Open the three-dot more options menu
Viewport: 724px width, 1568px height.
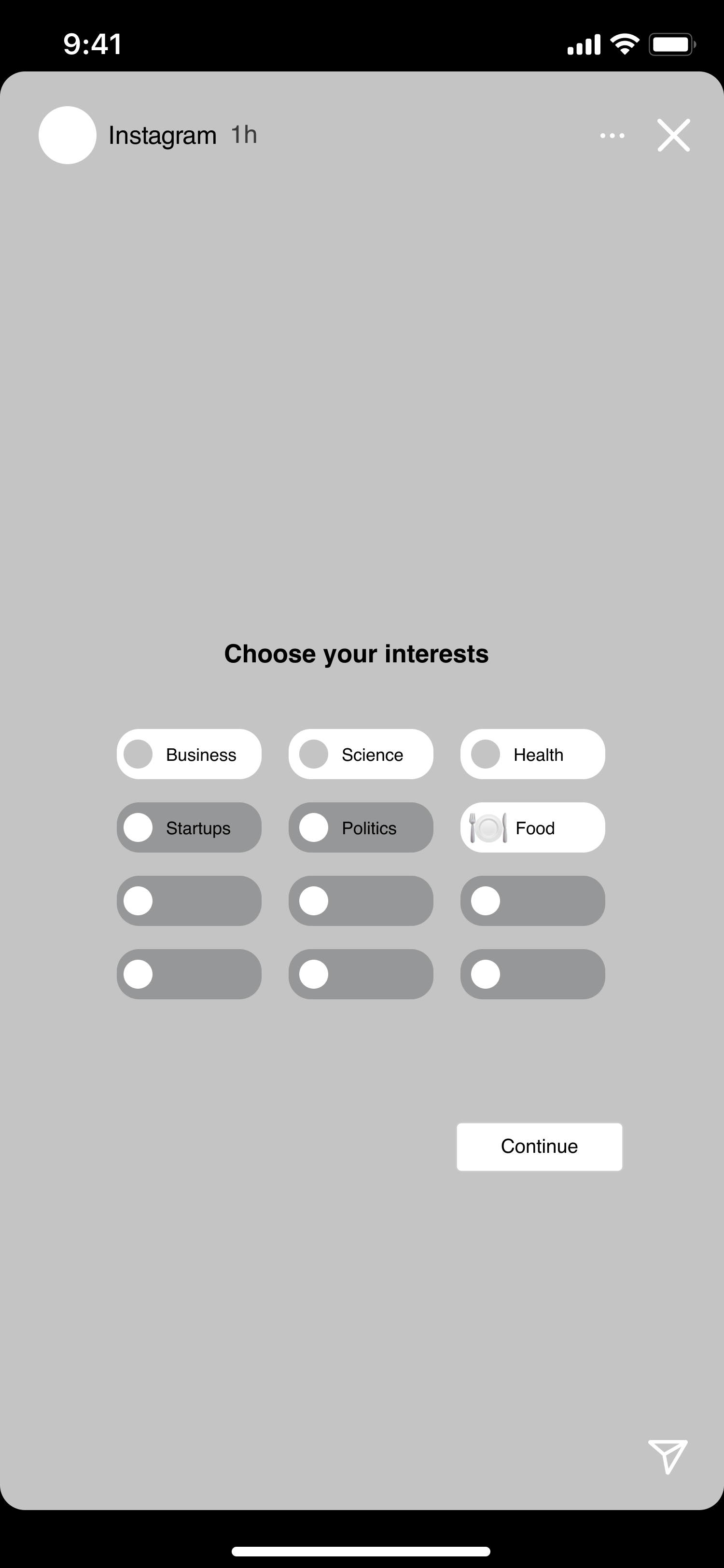612,135
